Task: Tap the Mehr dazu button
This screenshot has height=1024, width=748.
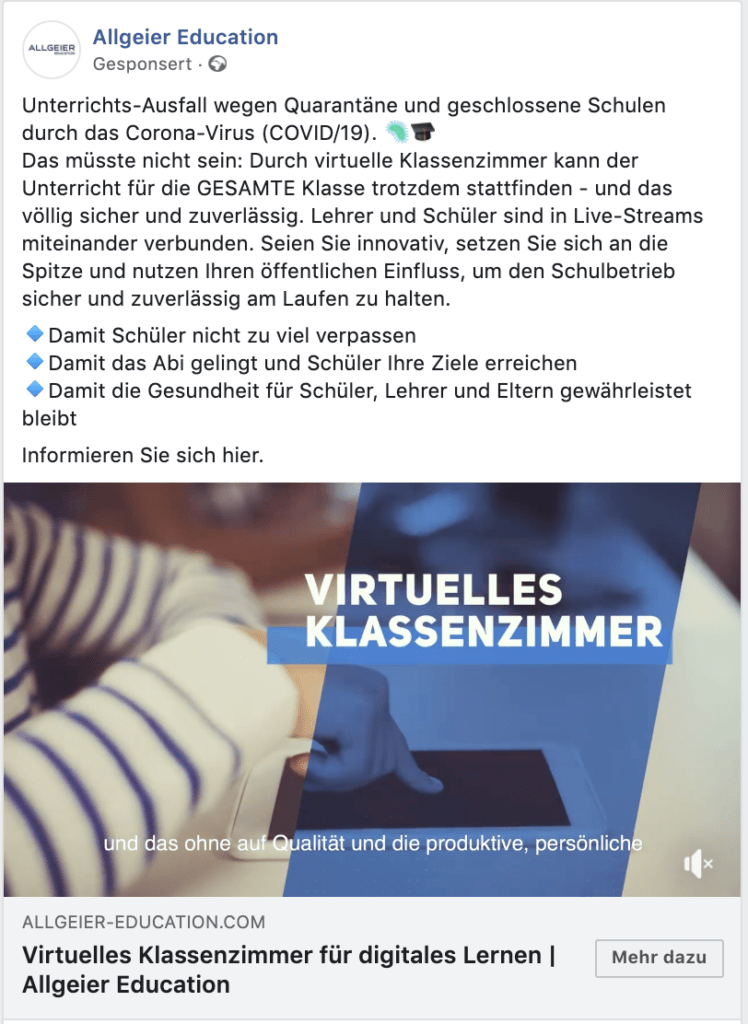Action: [659, 957]
